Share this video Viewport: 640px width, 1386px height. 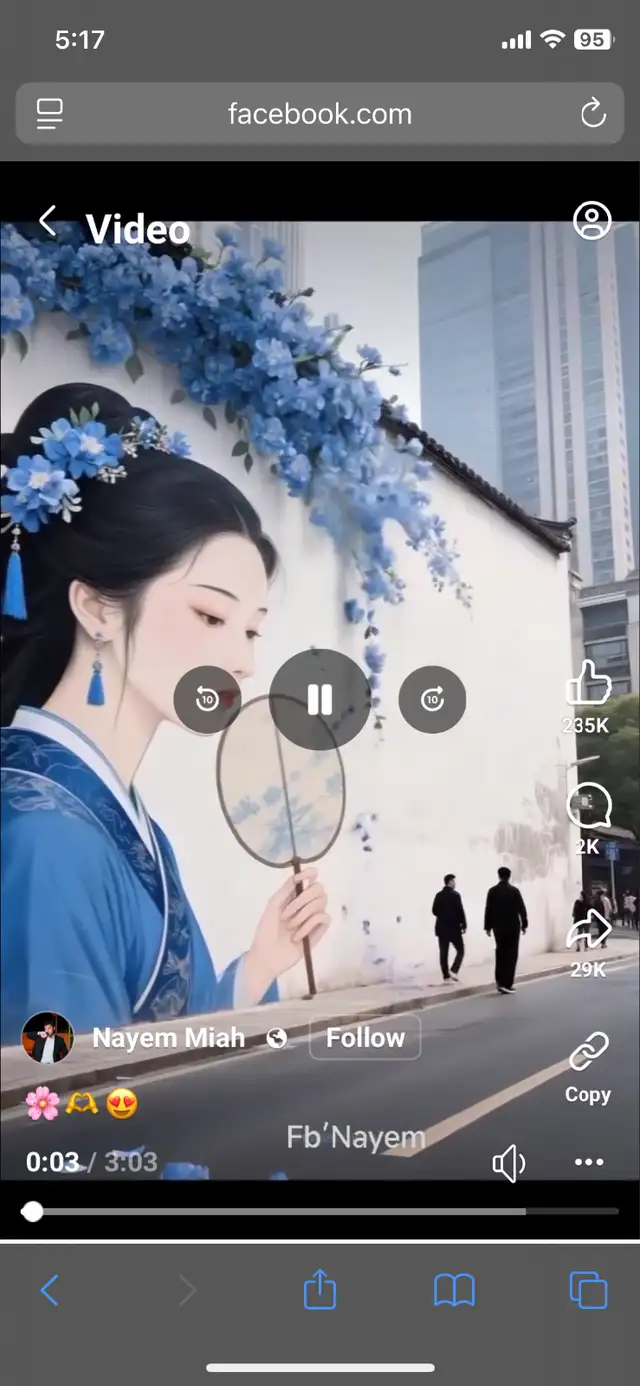pyautogui.click(x=588, y=930)
